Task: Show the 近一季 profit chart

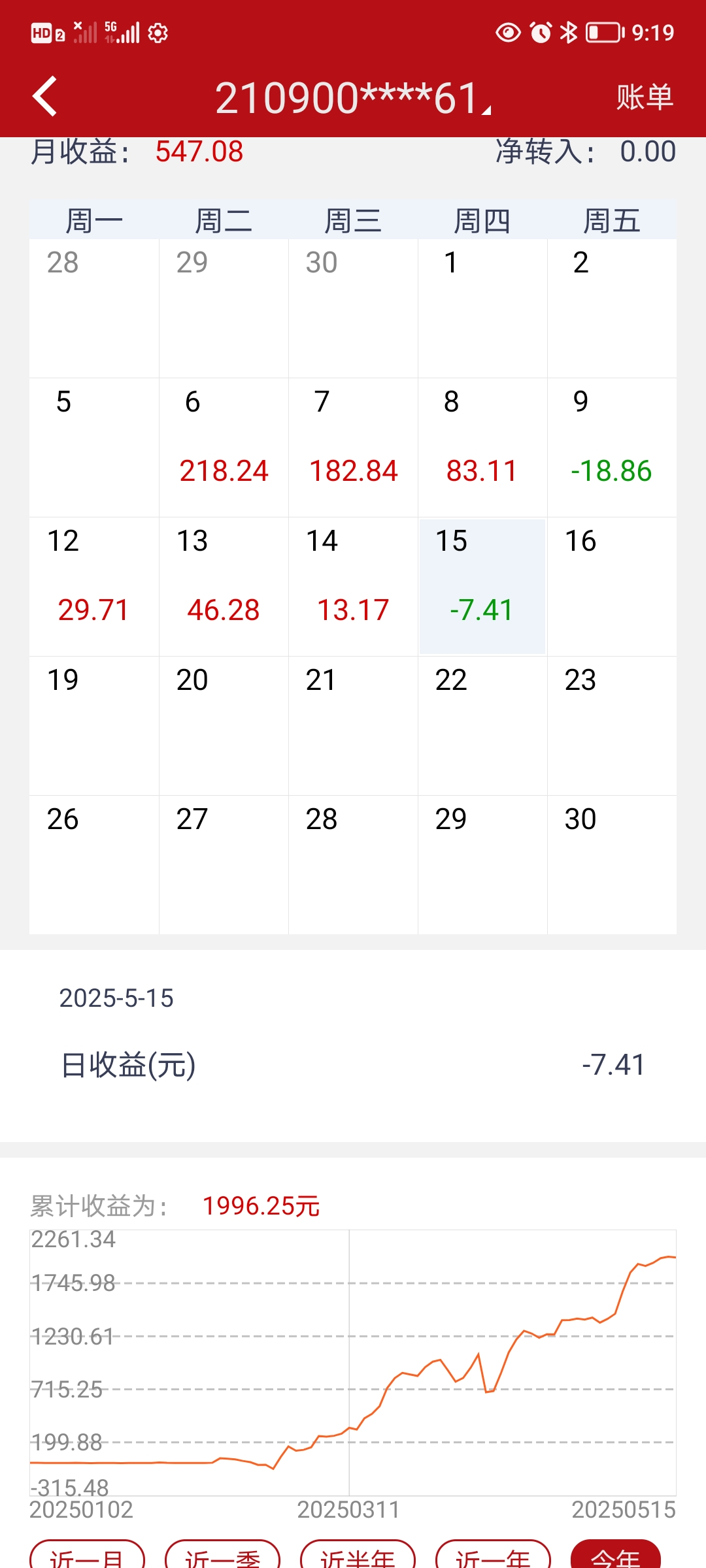Action: coord(222,1558)
